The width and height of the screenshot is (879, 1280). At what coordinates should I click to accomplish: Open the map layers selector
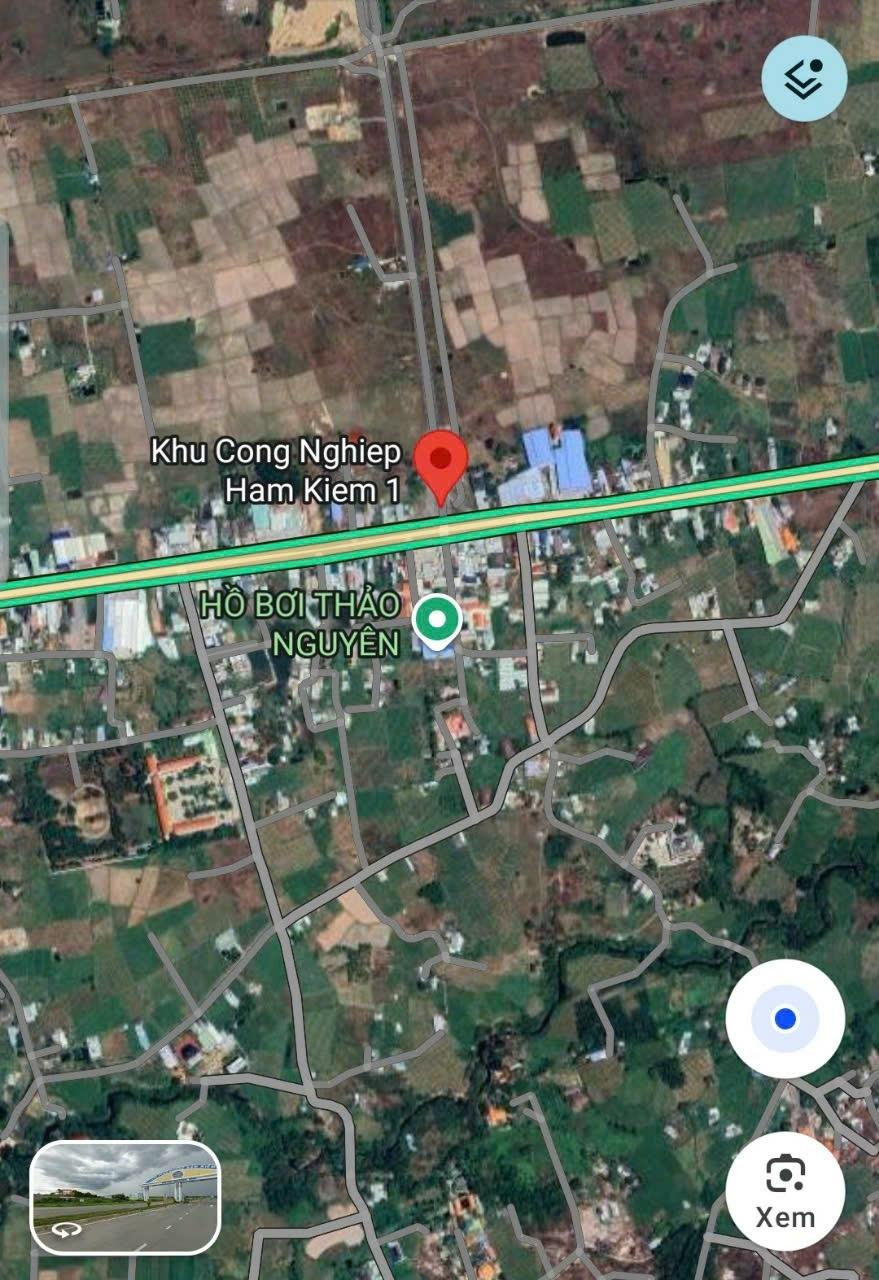click(x=805, y=78)
